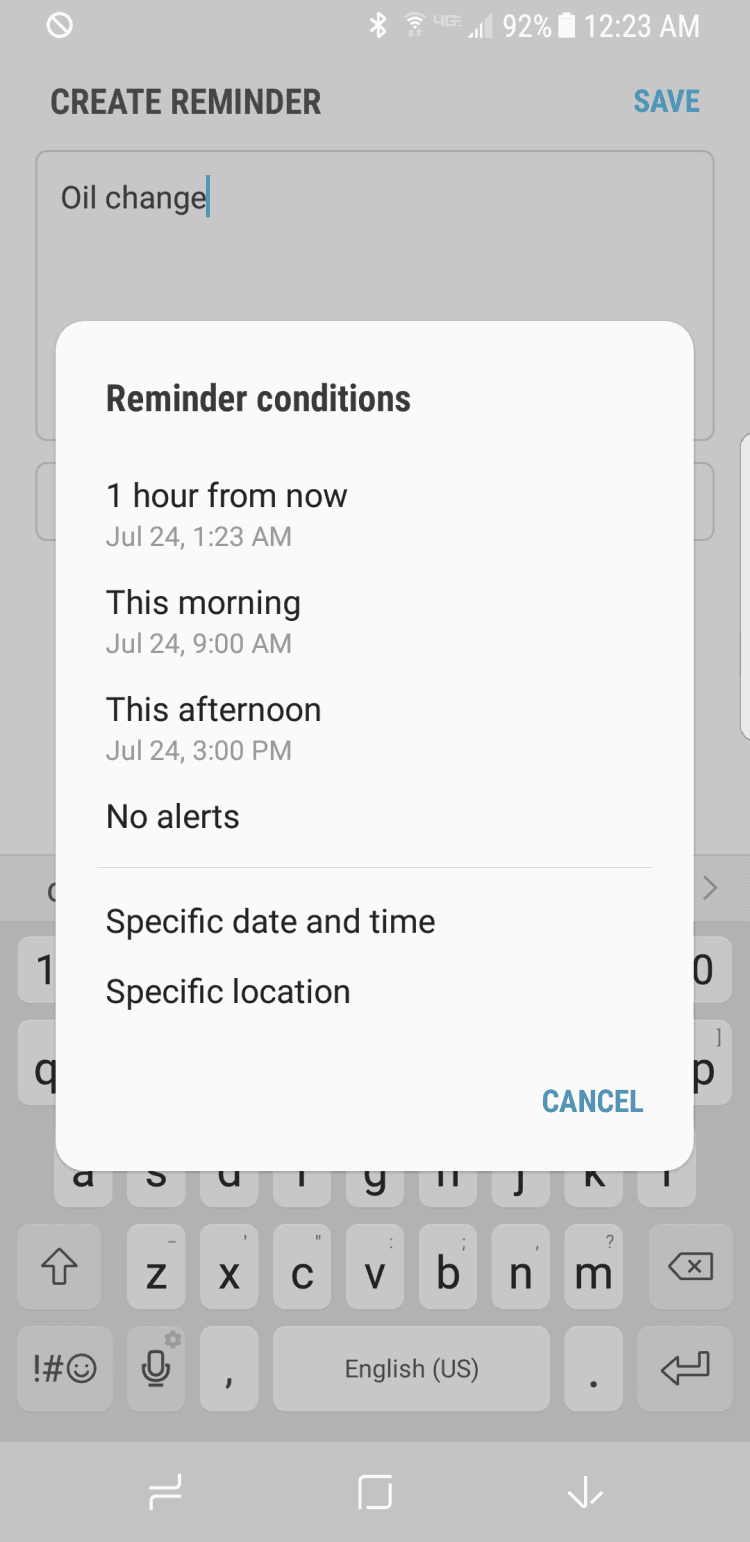Choose This morning reminder time
This screenshot has width=750, height=1542.
[x=374, y=621]
